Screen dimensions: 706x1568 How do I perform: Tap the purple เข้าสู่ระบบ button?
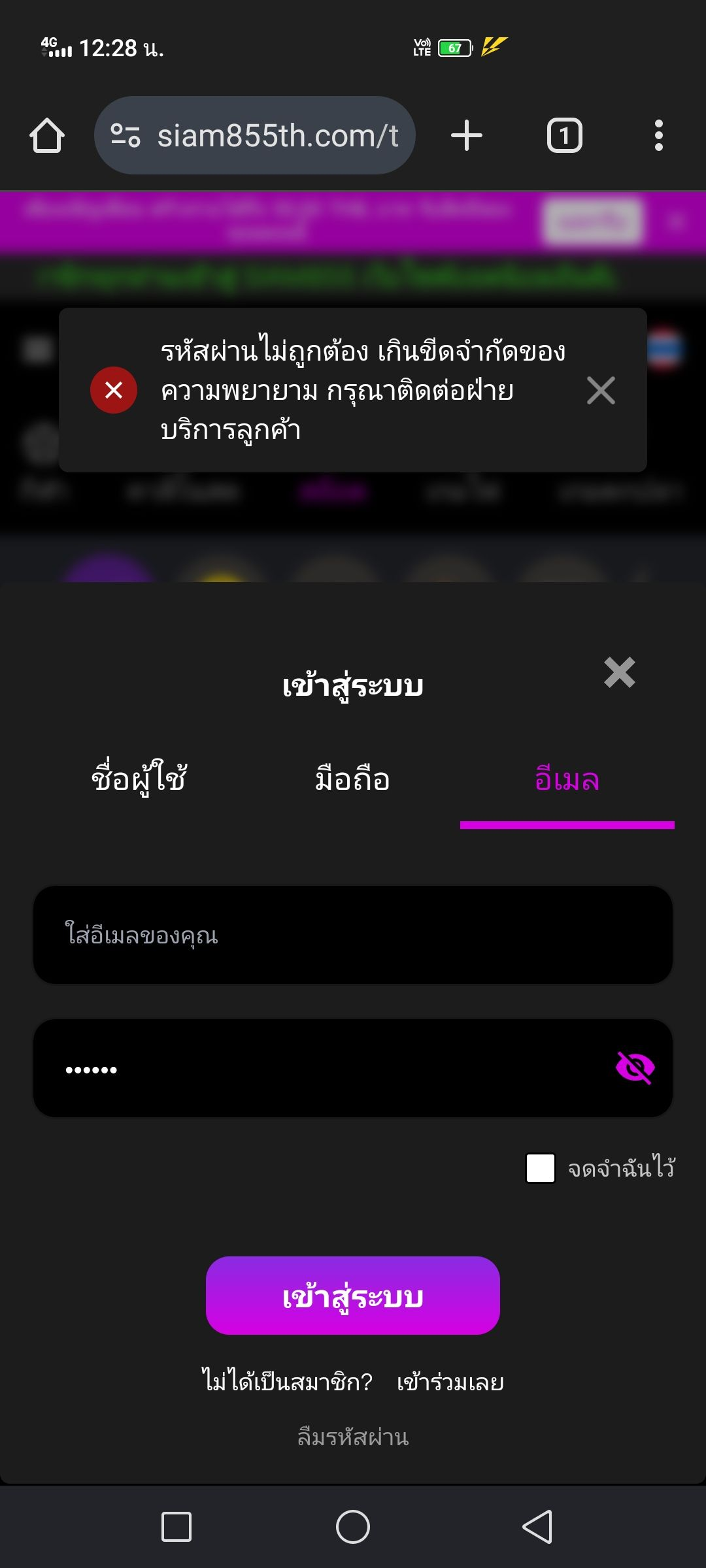pyautogui.click(x=353, y=1296)
